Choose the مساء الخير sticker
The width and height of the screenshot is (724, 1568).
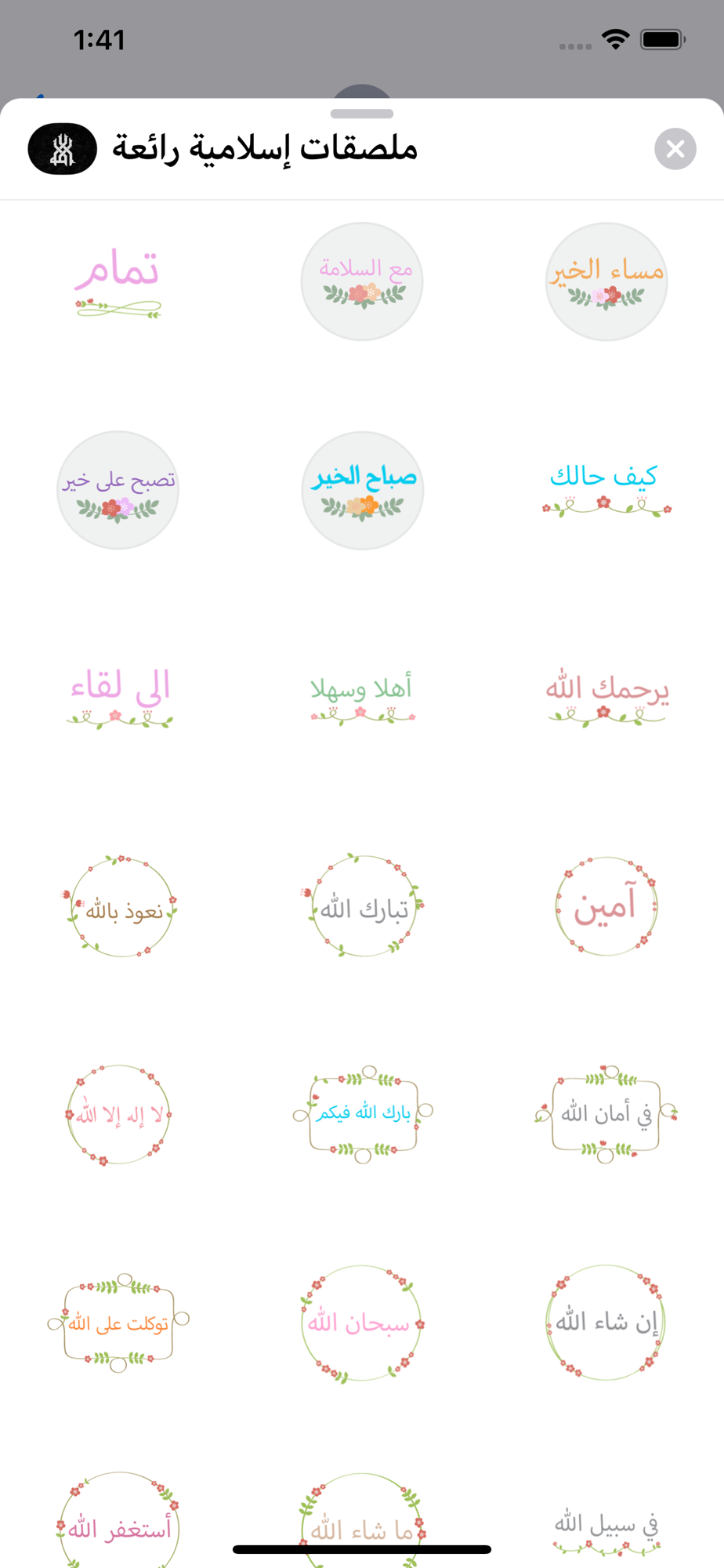pos(606,281)
